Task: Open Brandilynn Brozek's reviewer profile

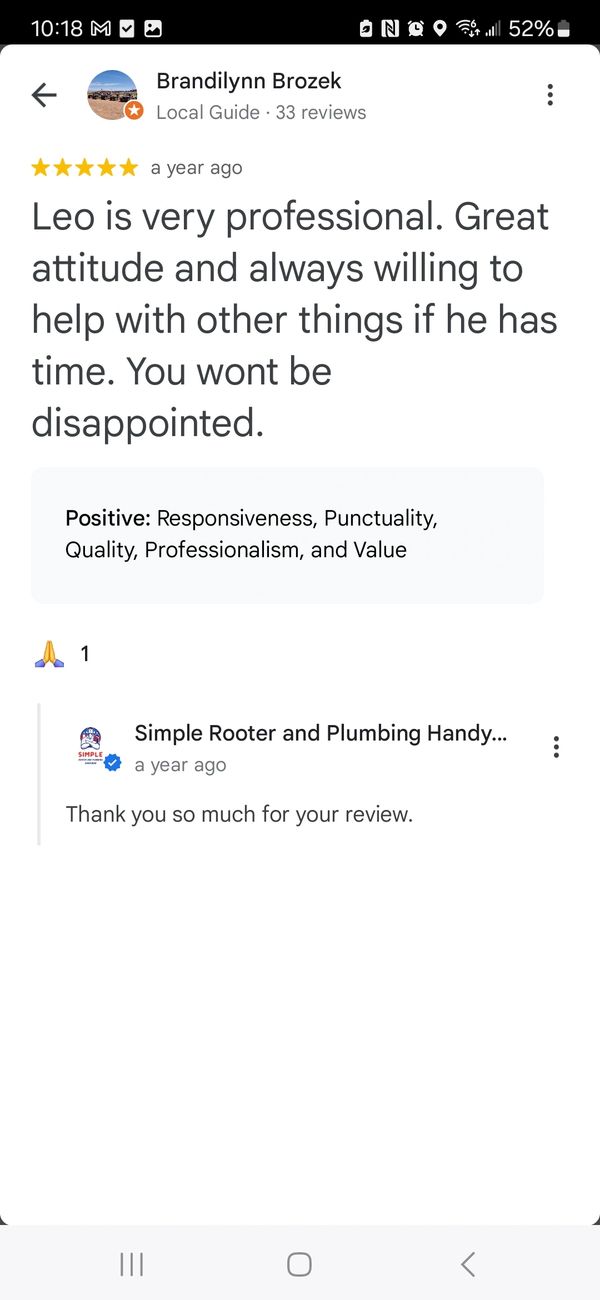Action: tap(248, 82)
